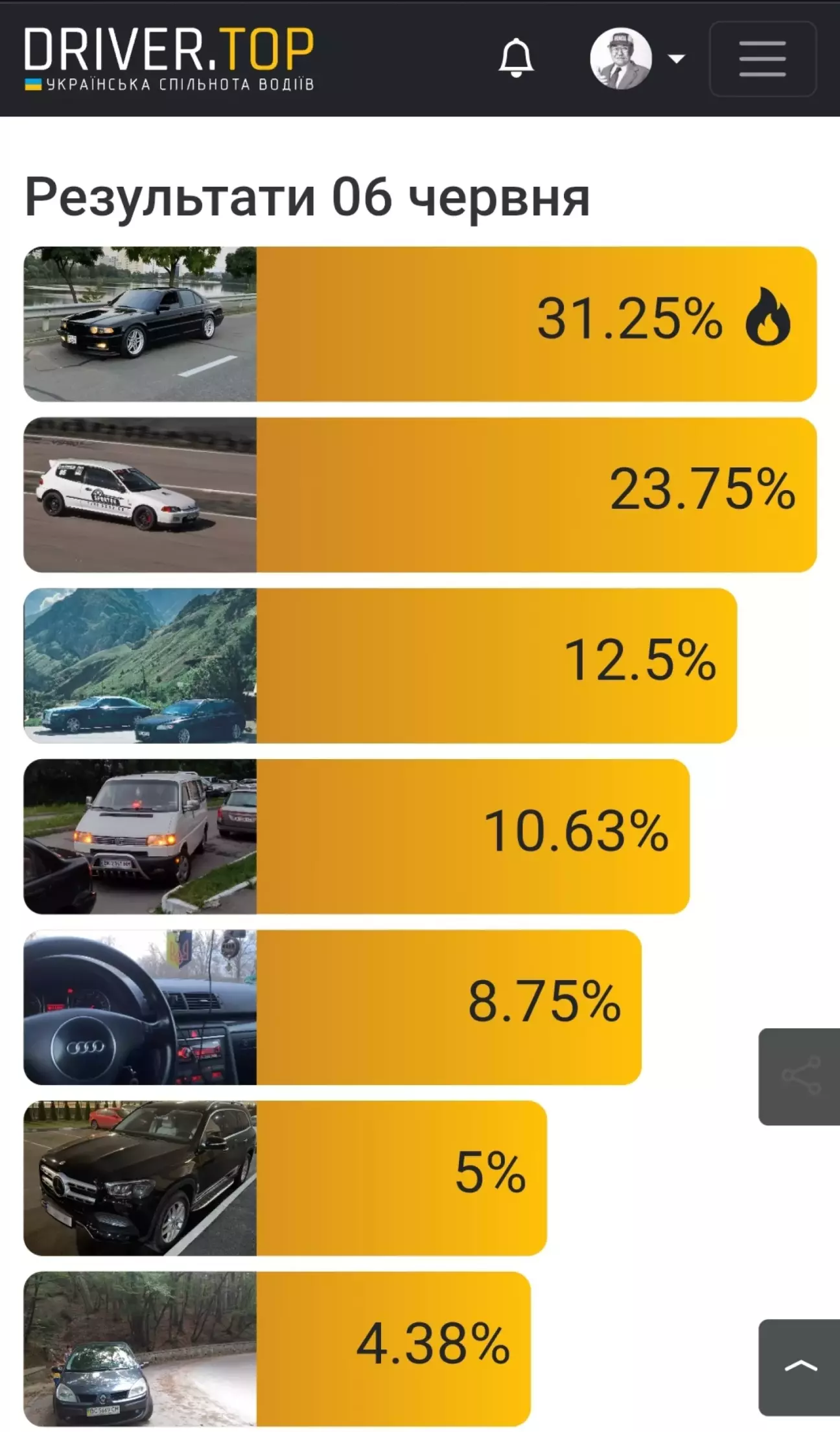View the 12.5% mountain cars entry

coord(380,666)
